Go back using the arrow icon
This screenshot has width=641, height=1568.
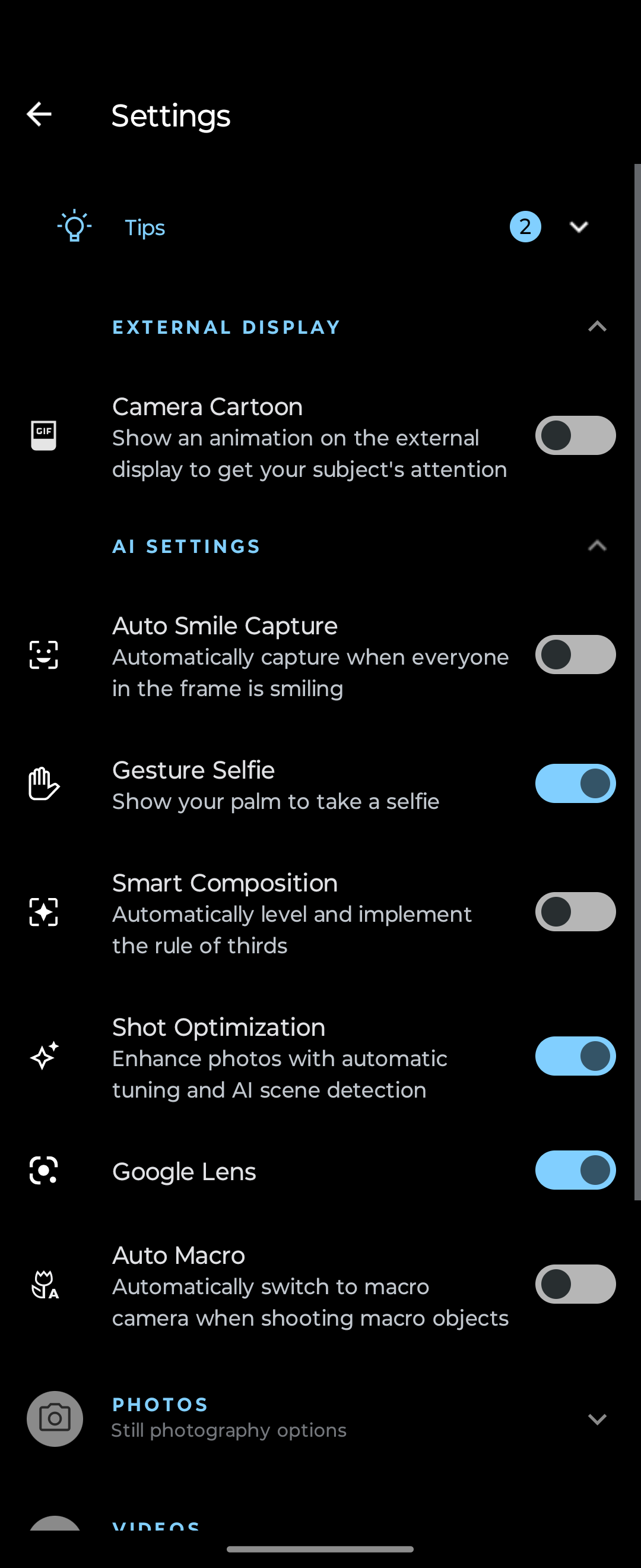point(39,115)
